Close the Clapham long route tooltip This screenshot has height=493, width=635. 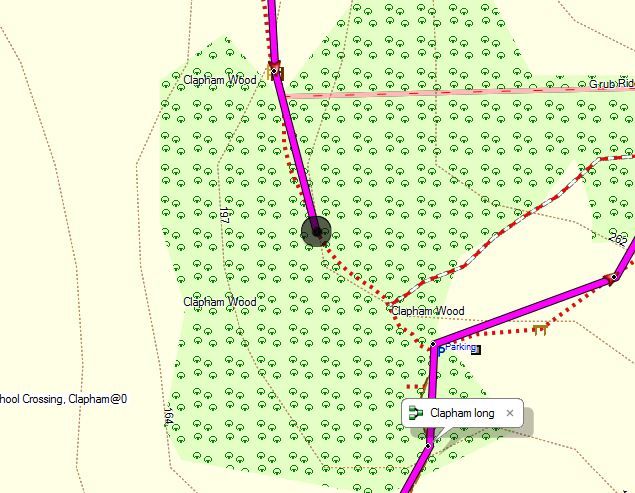tap(510, 413)
